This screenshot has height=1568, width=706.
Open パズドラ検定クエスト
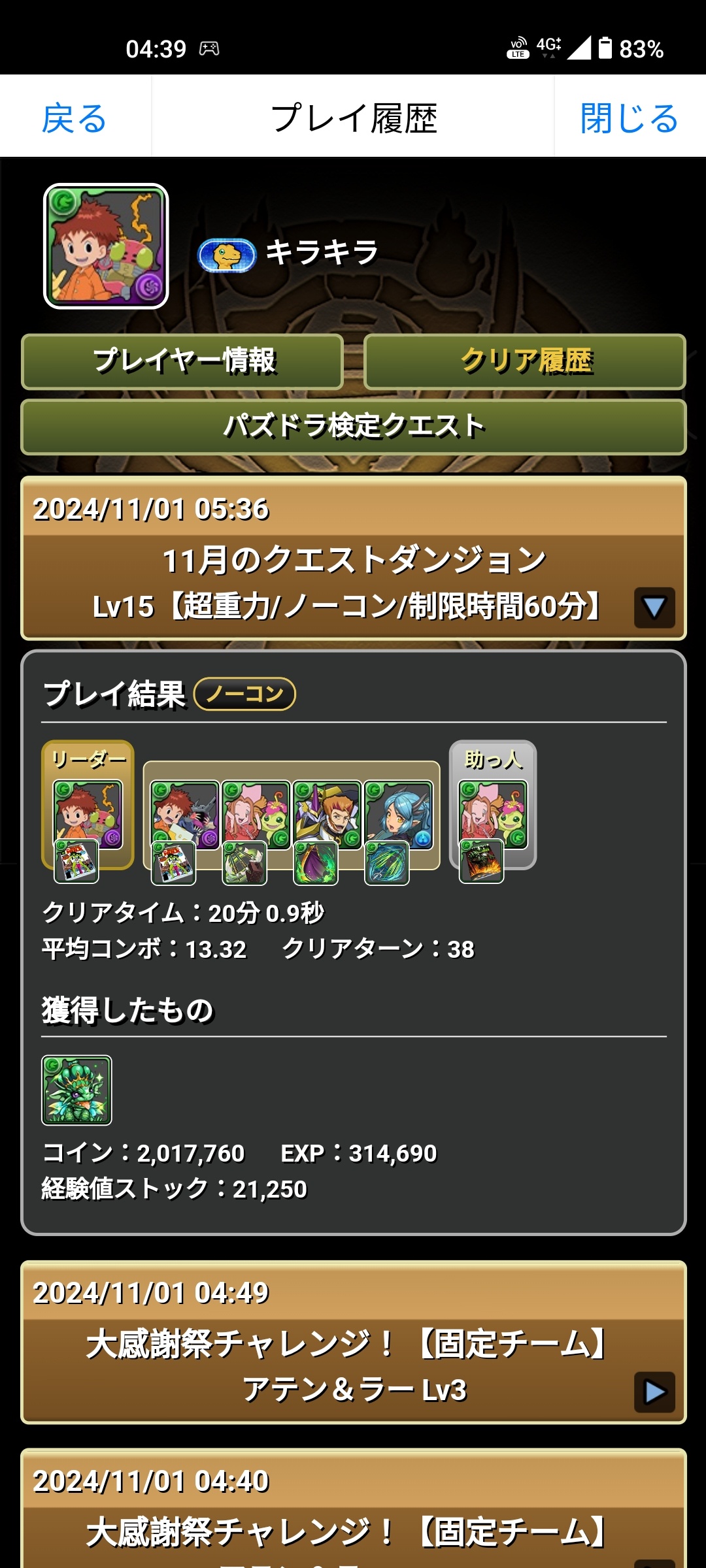pos(353,427)
